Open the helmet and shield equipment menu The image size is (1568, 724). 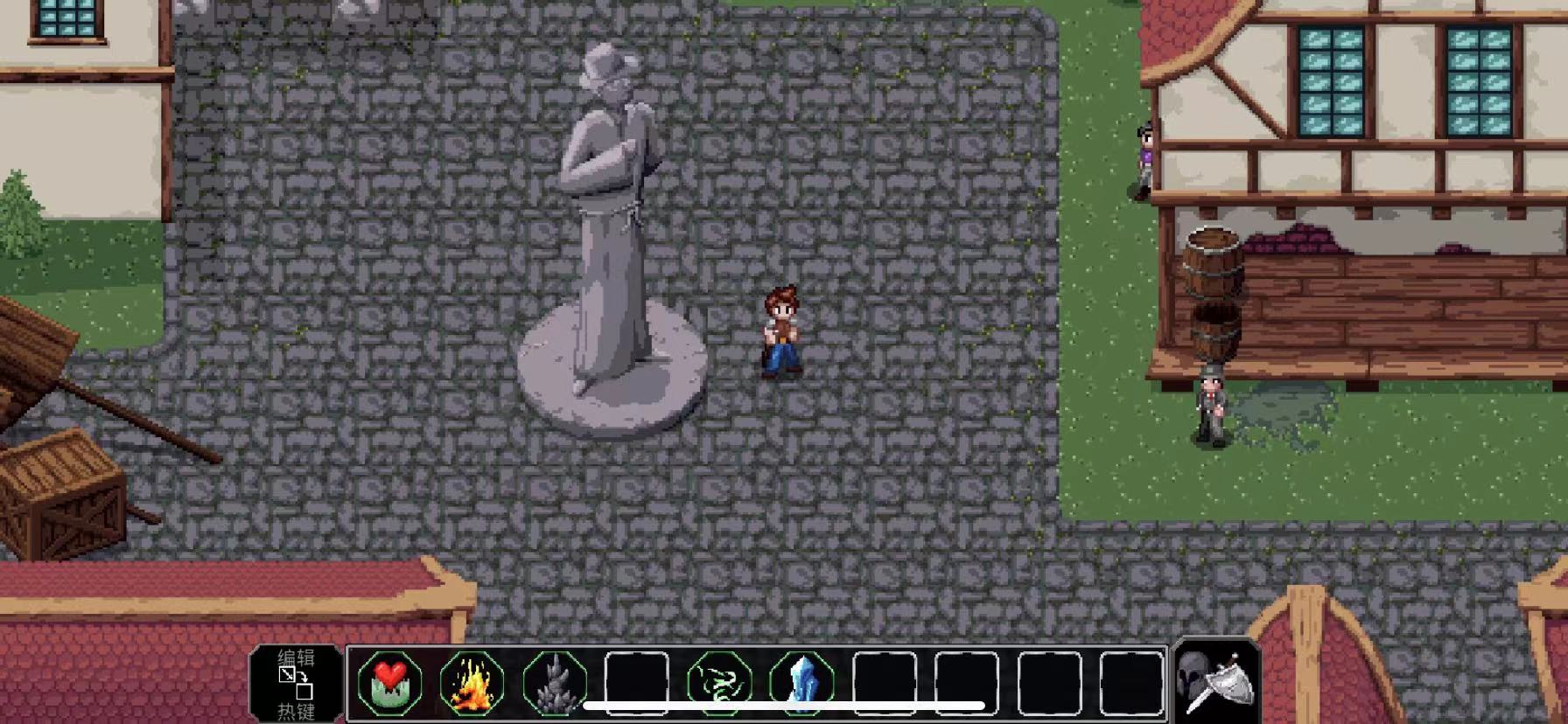[1217, 683]
